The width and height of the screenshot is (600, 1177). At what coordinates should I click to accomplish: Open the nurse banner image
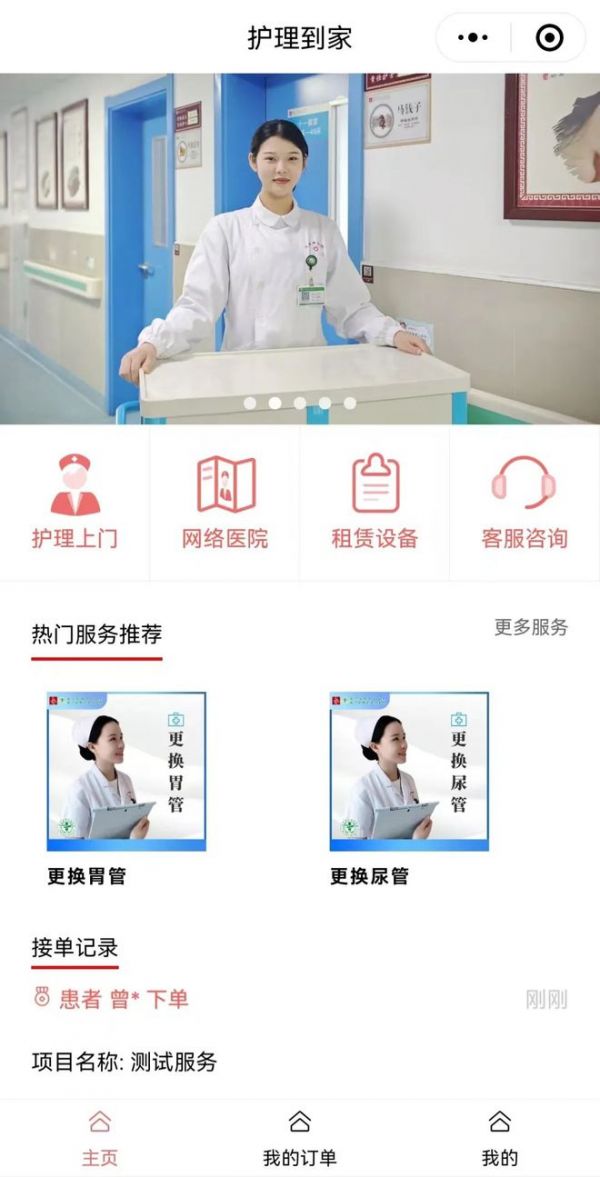click(x=300, y=248)
